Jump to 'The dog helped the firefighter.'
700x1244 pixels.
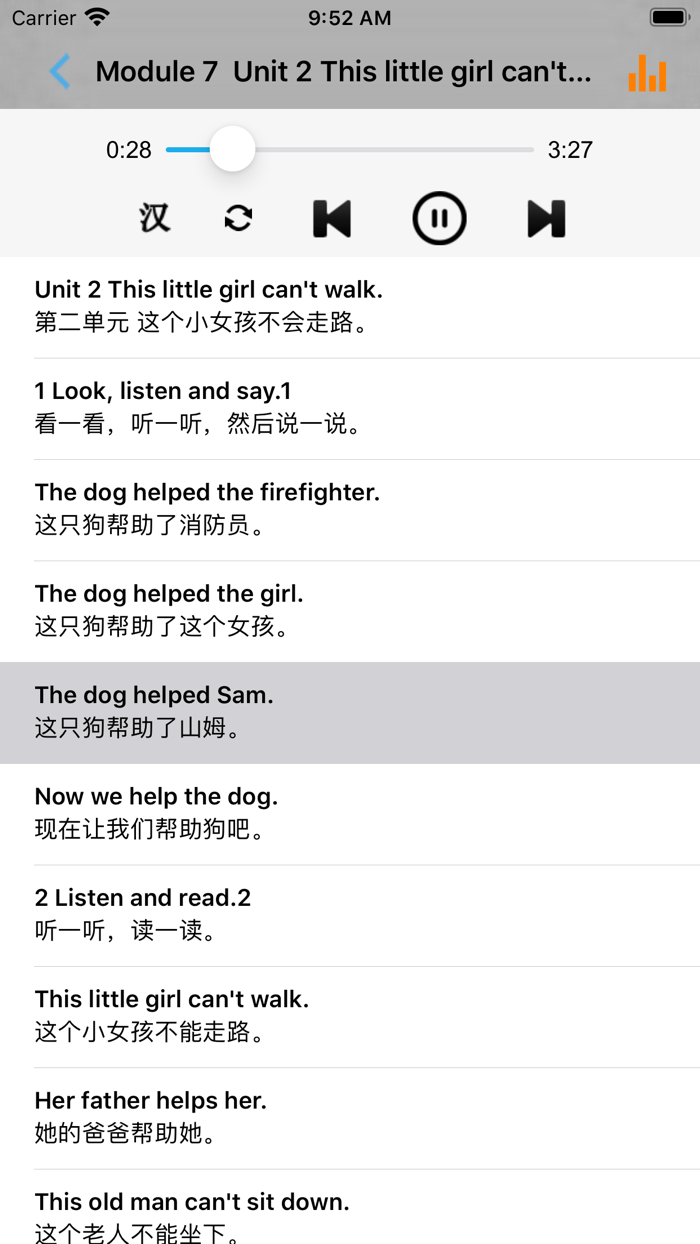pyautogui.click(x=350, y=510)
